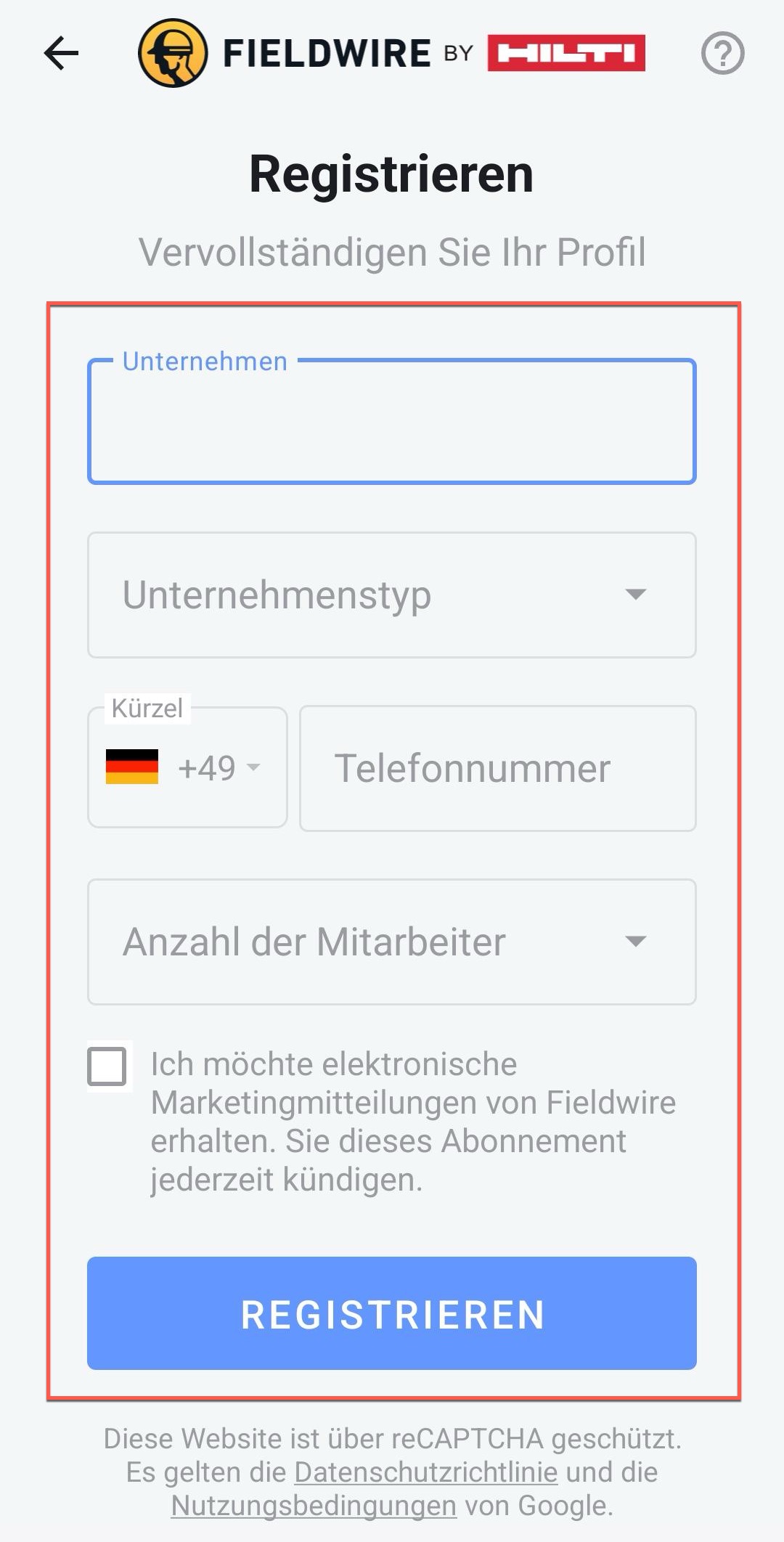The image size is (784, 1542).
Task: Open the help question mark icon
Action: [722, 53]
